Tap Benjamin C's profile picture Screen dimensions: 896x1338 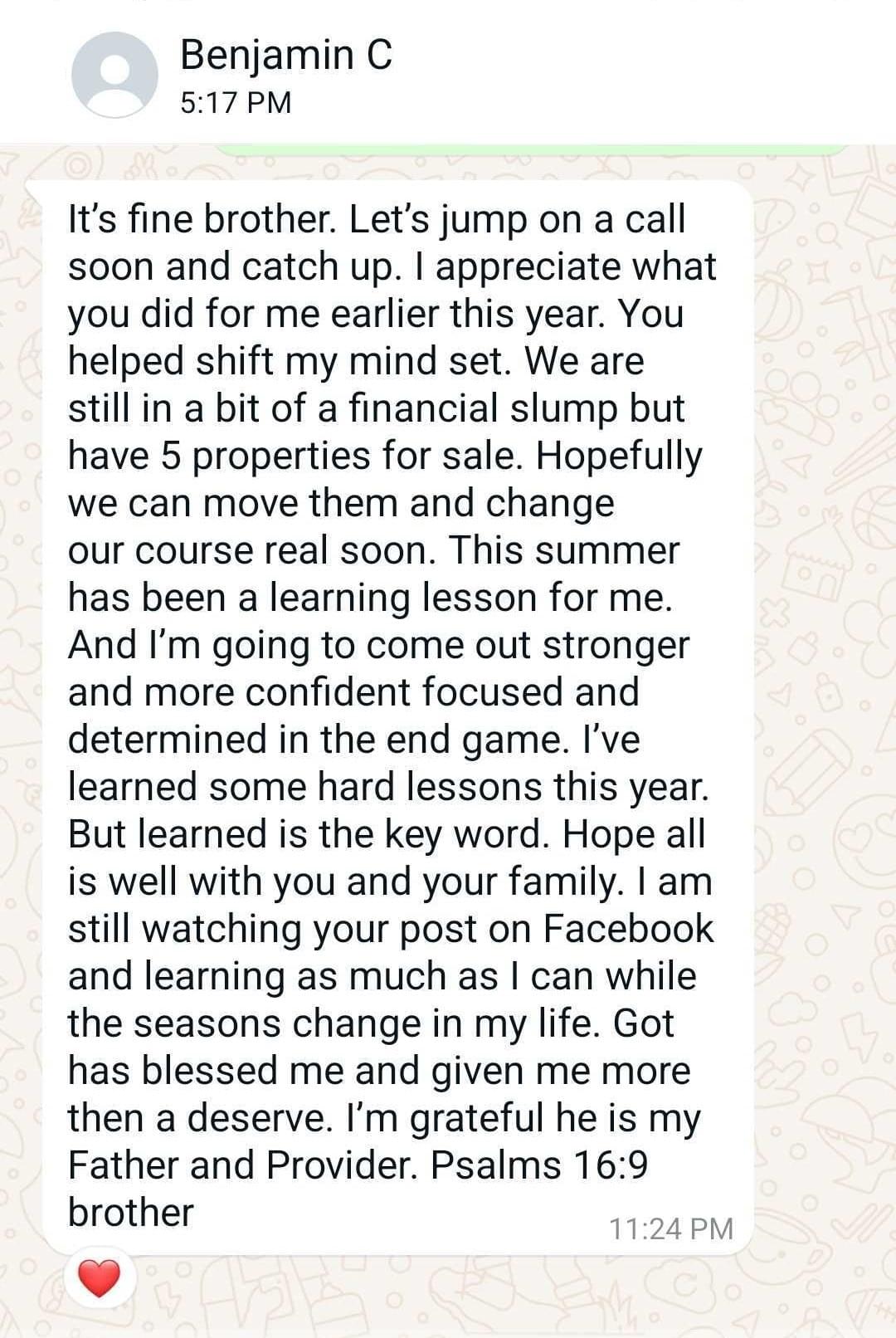114,75
